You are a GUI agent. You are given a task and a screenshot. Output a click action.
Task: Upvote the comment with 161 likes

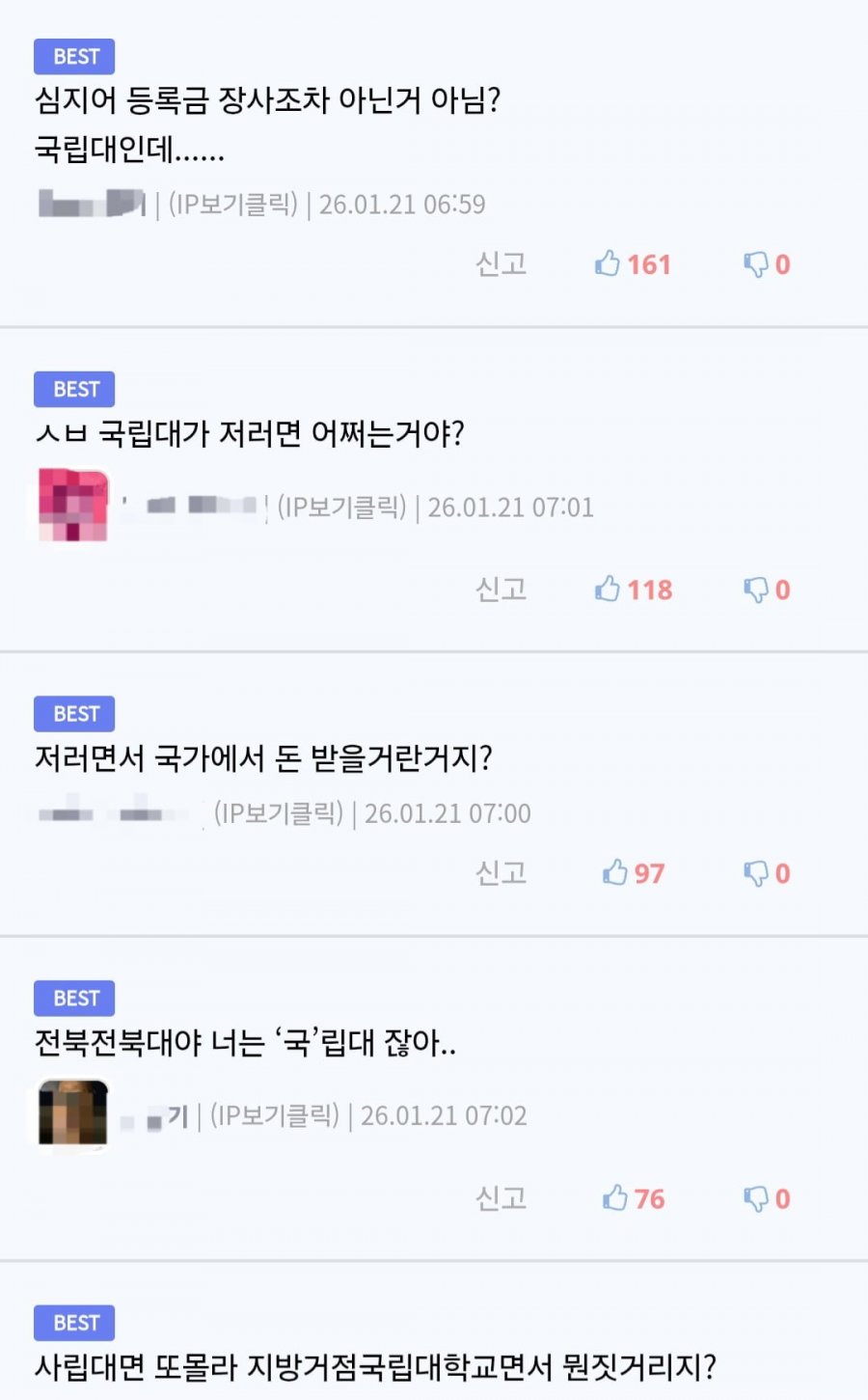click(608, 263)
